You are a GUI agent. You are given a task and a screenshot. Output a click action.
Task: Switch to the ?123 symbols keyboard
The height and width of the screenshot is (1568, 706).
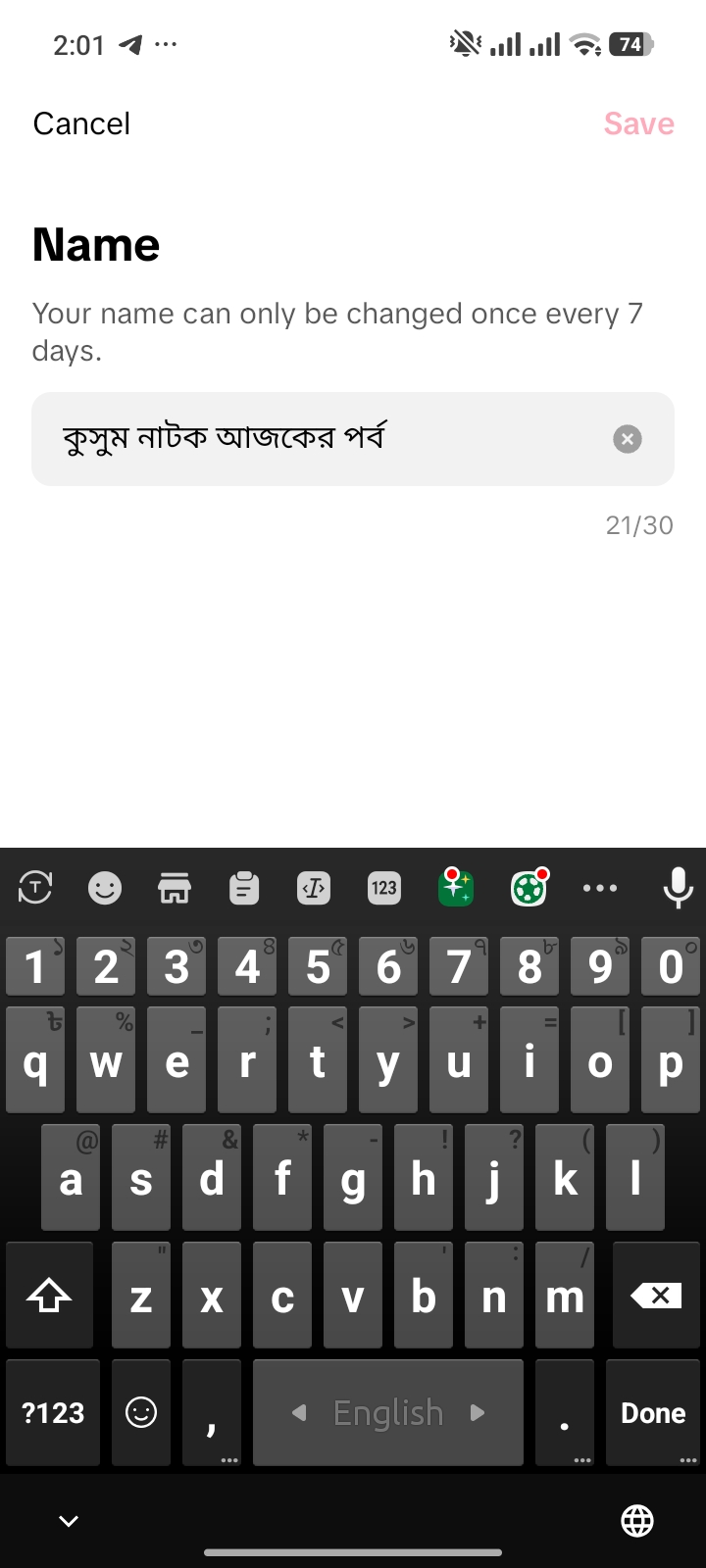click(53, 1412)
